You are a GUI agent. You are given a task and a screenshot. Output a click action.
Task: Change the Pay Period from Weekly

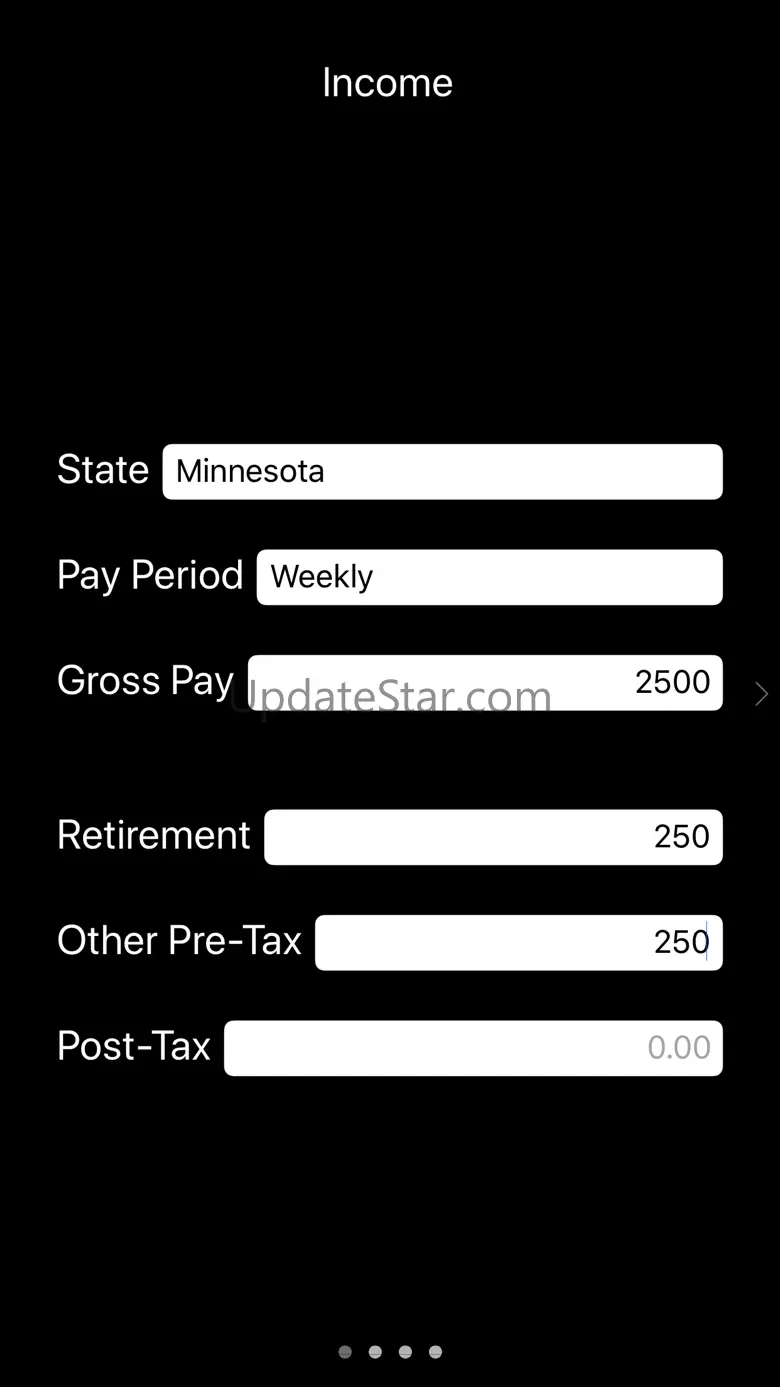coord(489,577)
